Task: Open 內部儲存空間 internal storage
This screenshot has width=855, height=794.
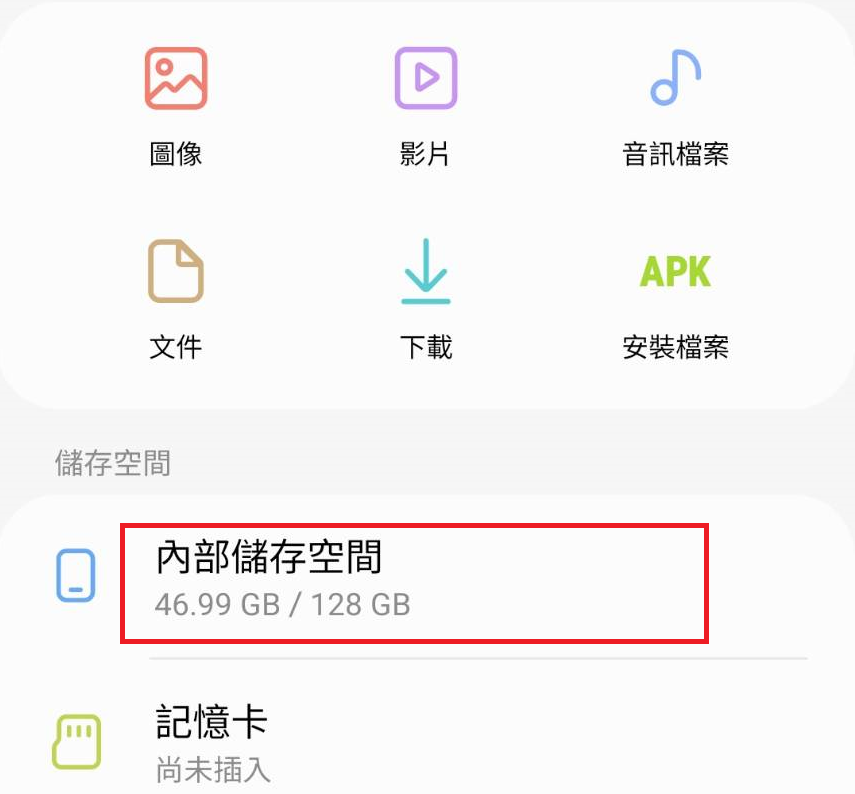Action: pos(413,581)
